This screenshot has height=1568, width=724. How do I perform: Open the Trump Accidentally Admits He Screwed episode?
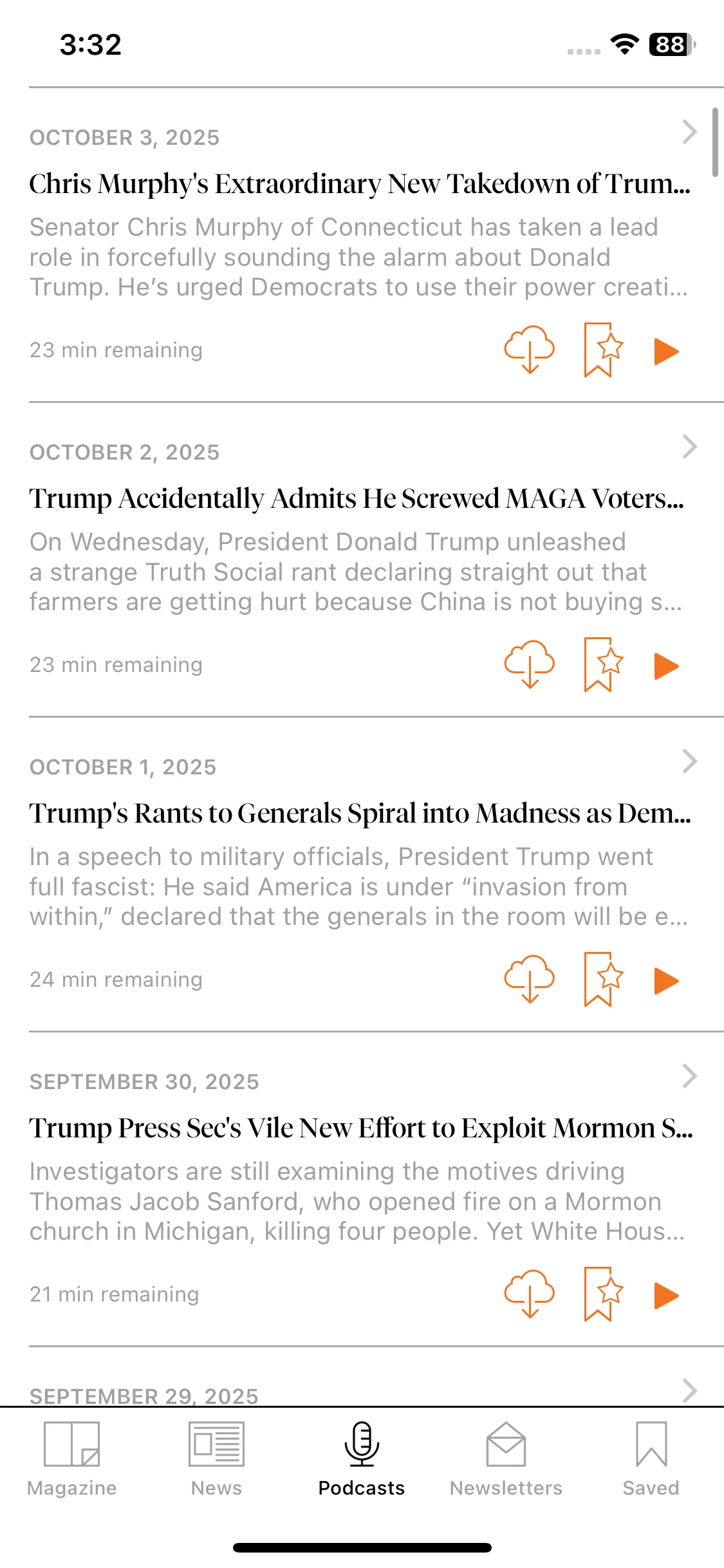pos(357,498)
